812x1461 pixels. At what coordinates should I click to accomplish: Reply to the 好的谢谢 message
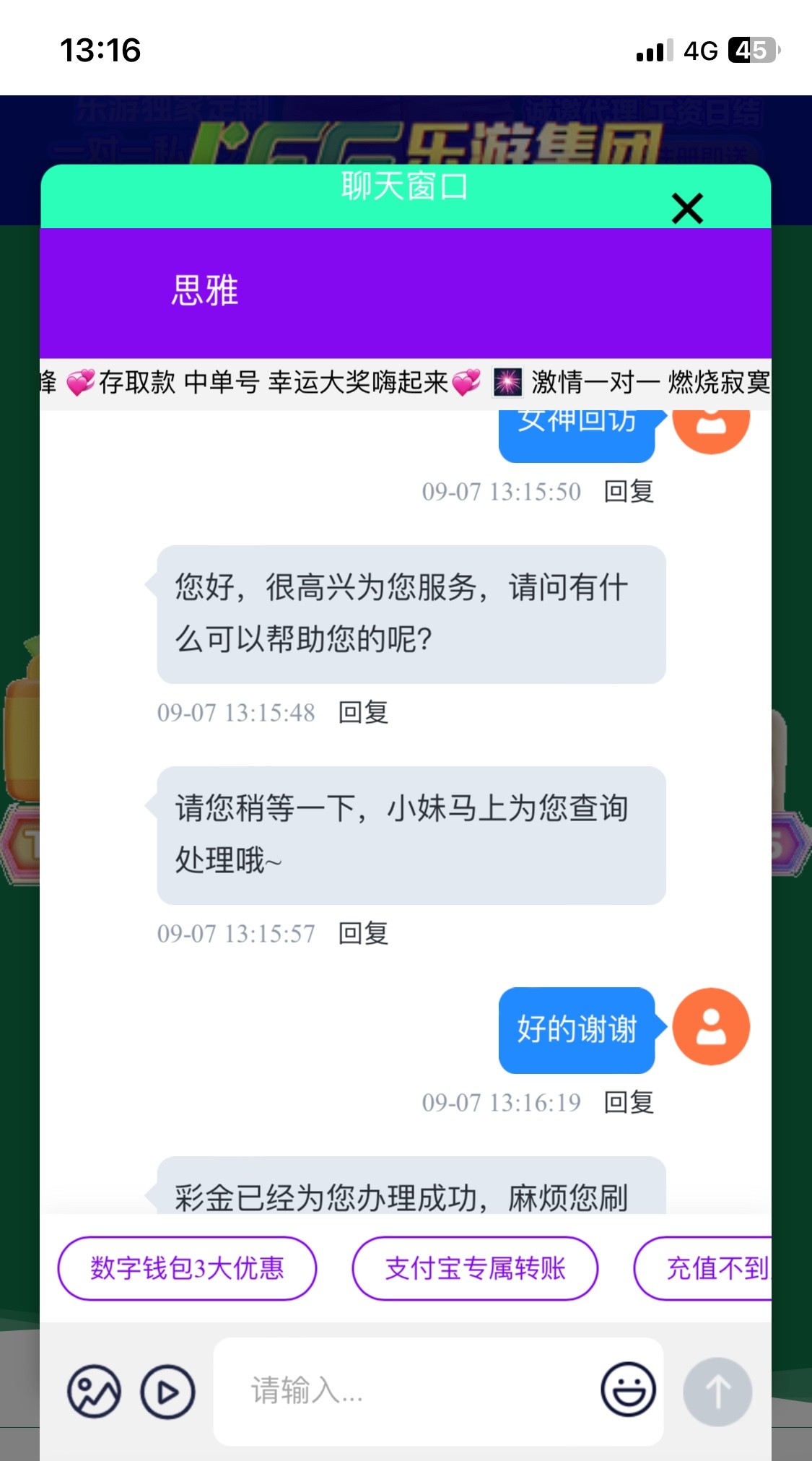click(629, 1103)
